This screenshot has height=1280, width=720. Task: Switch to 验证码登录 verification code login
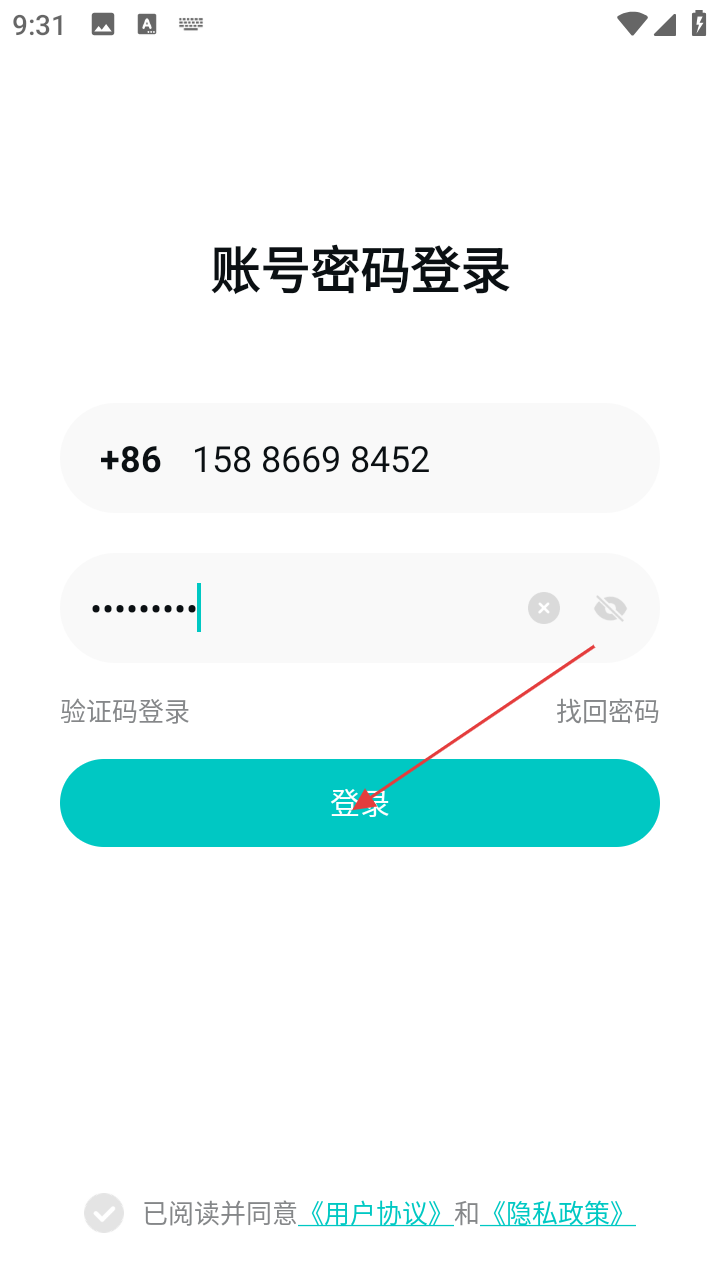click(125, 712)
